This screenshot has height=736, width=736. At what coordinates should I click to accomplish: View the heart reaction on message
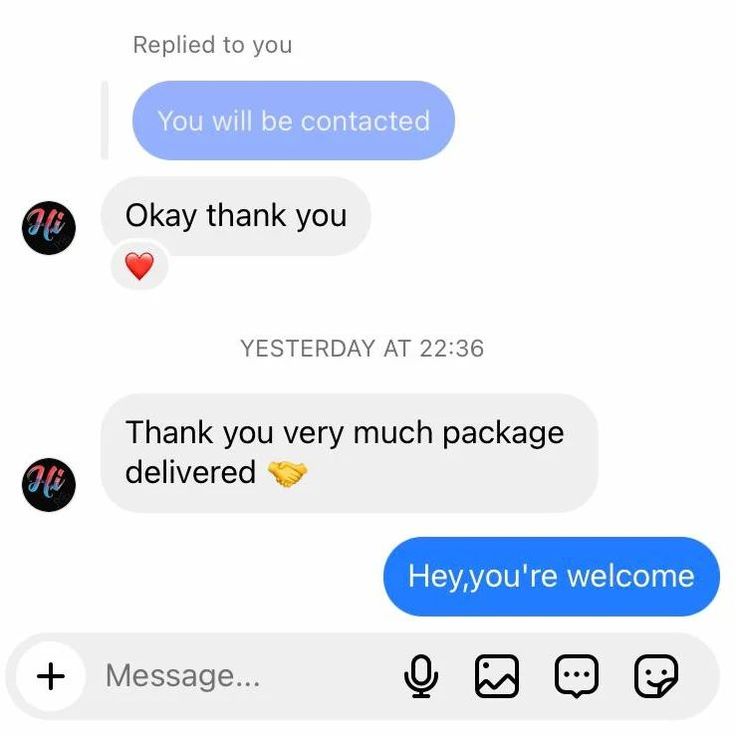(140, 266)
